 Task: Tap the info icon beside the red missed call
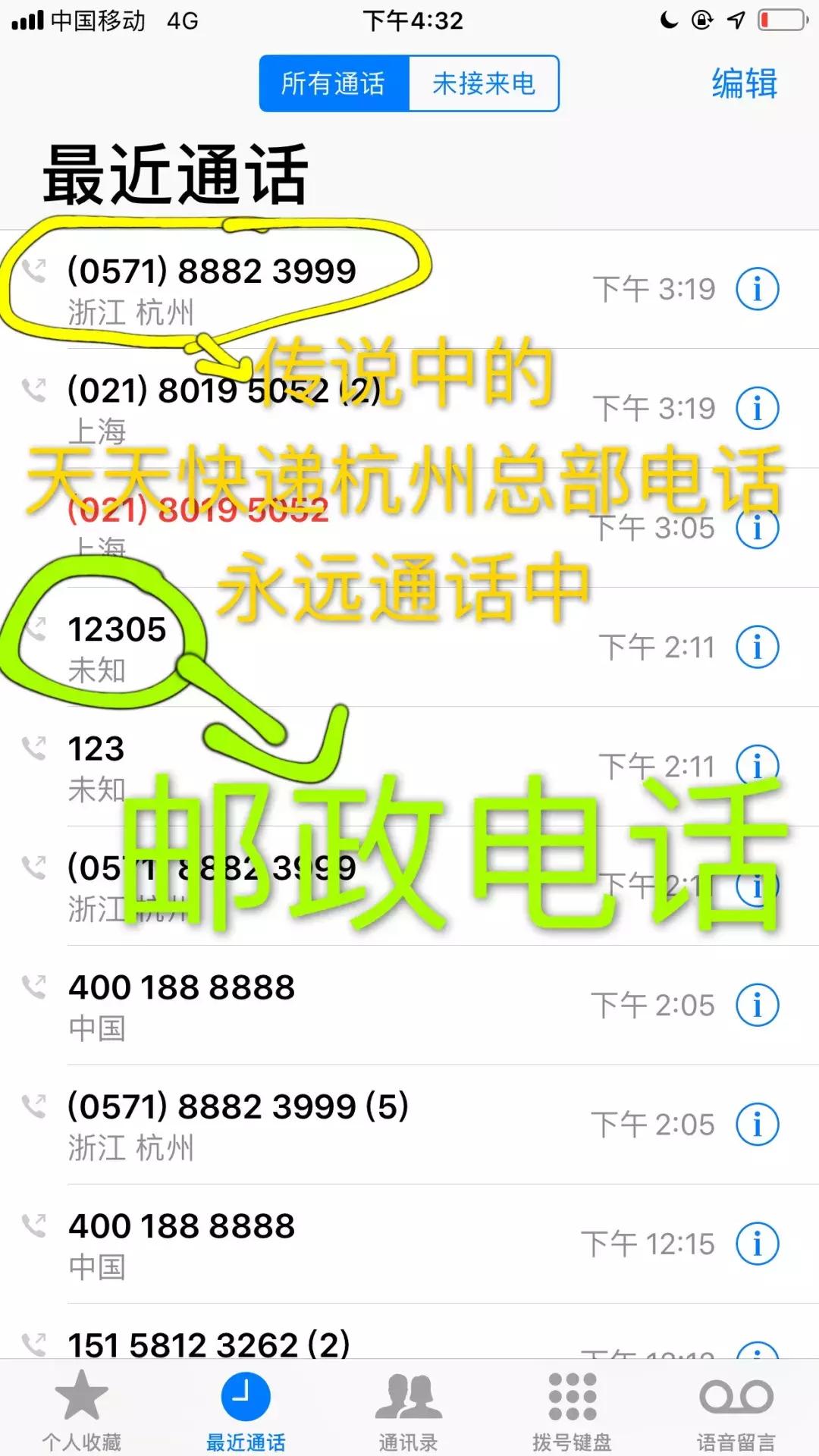pyautogui.click(x=757, y=526)
